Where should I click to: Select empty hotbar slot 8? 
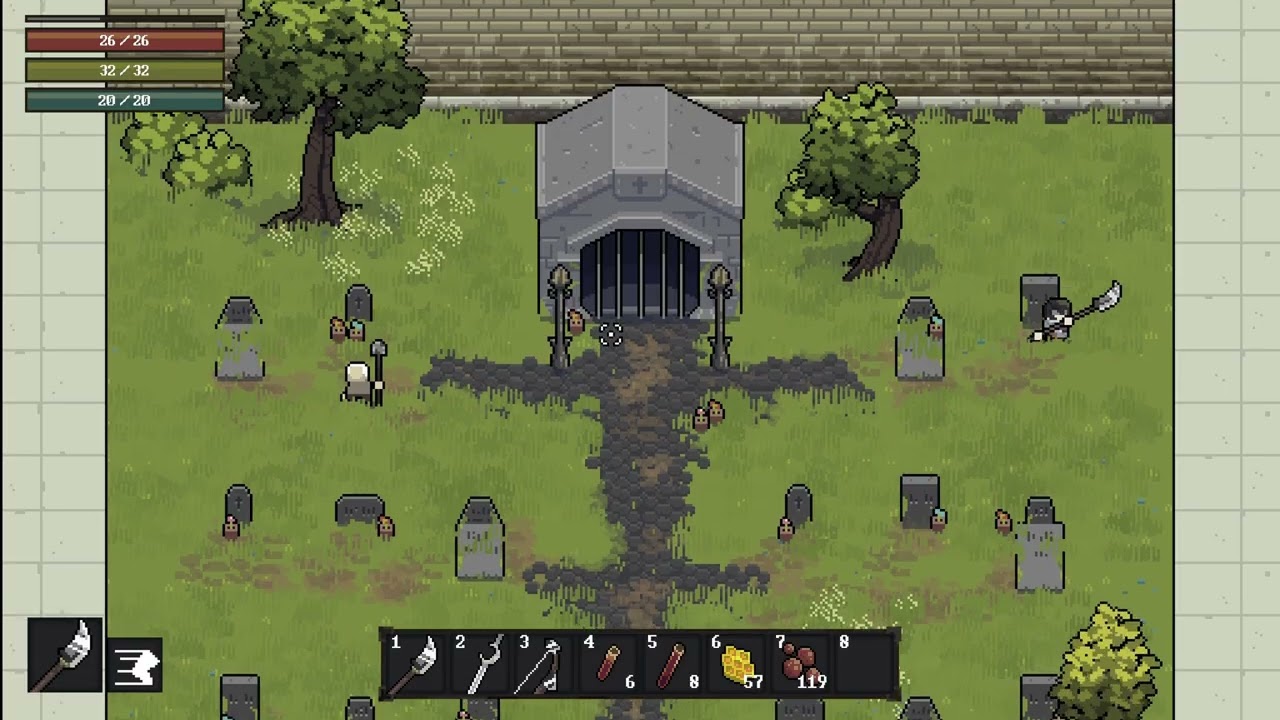(x=865, y=664)
